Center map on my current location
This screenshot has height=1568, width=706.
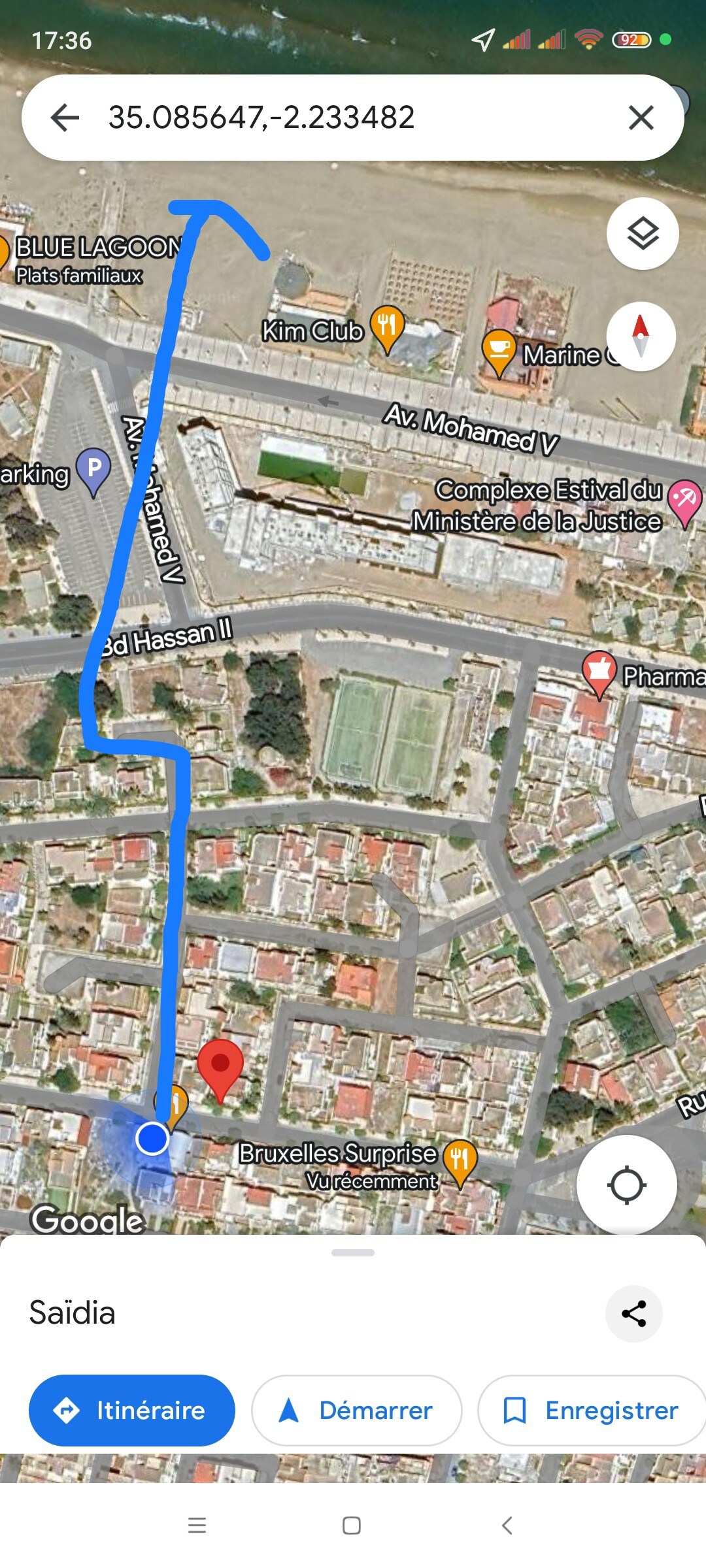click(626, 1184)
